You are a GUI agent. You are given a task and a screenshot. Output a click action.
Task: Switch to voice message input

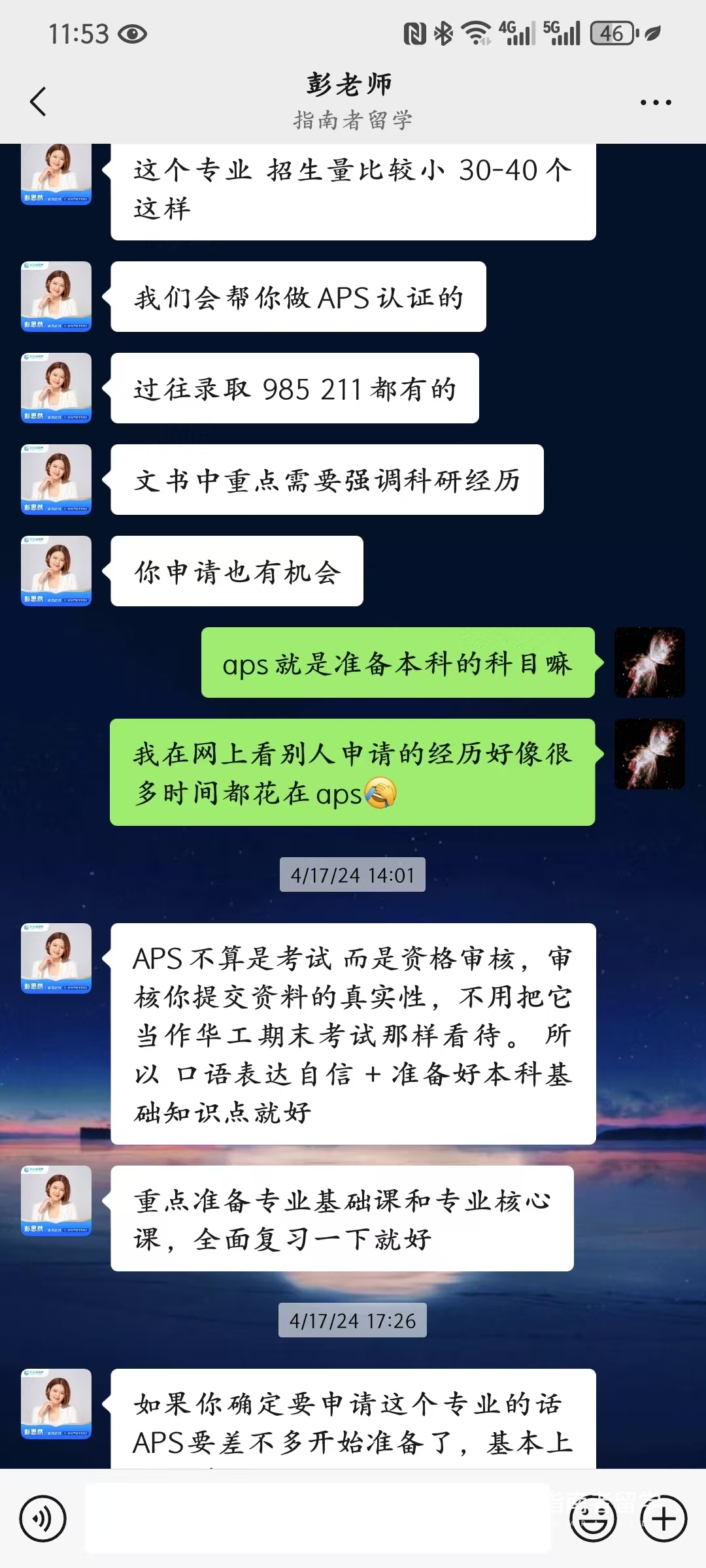(43, 1518)
